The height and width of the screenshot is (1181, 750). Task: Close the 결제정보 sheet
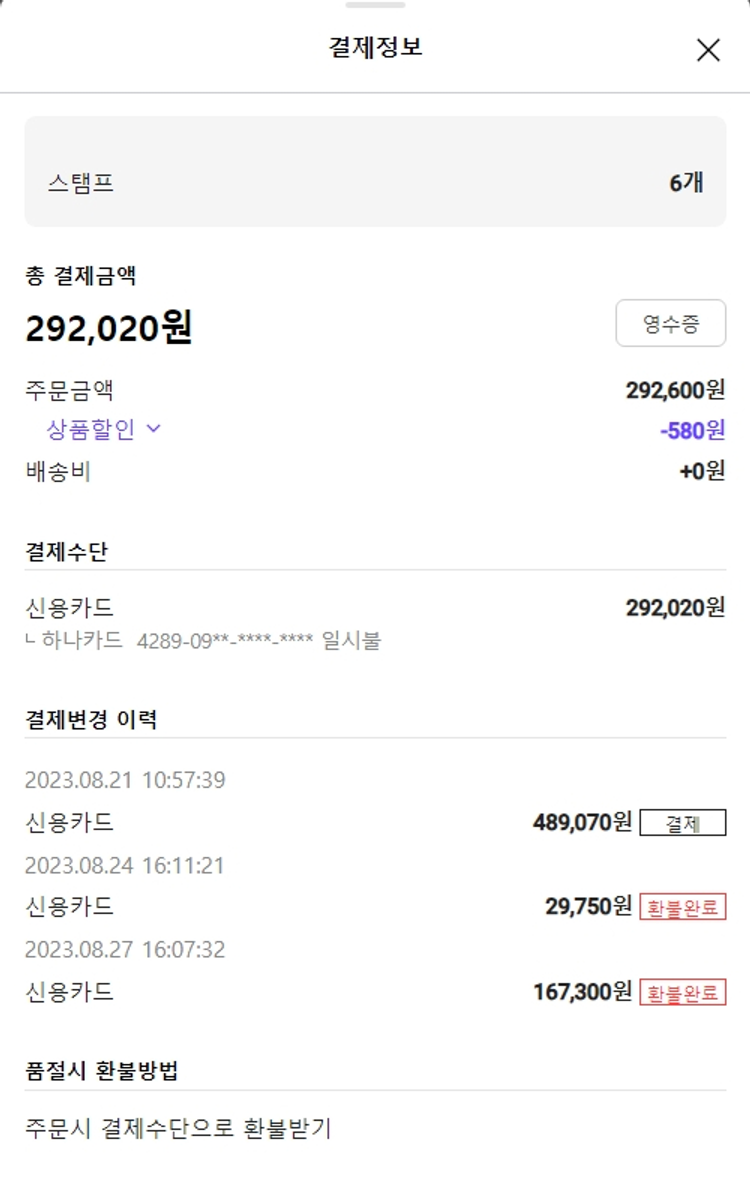708,50
